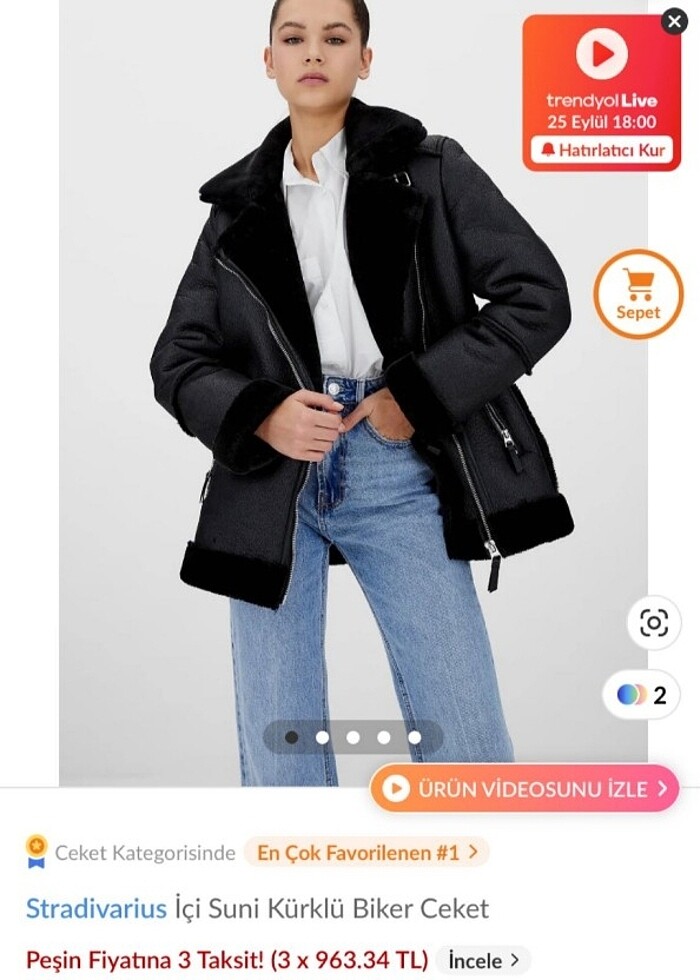Open the Sepet cart button

(638, 294)
